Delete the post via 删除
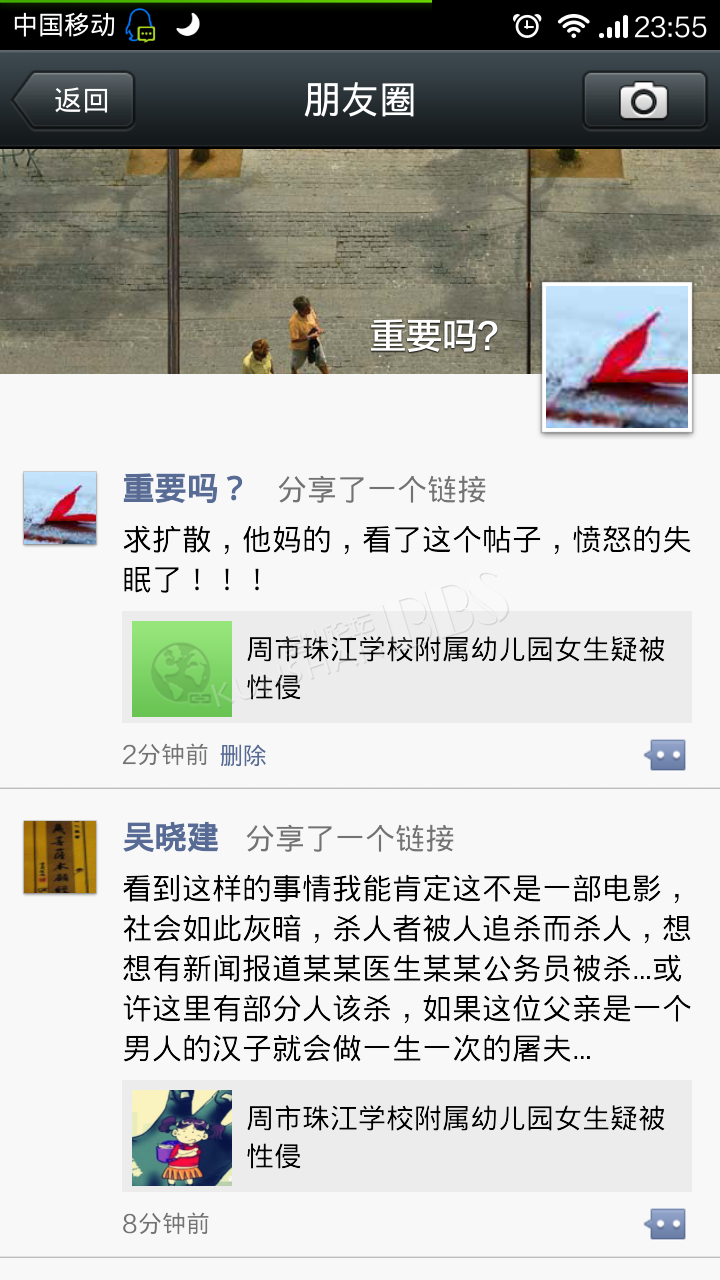 point(243,755)
